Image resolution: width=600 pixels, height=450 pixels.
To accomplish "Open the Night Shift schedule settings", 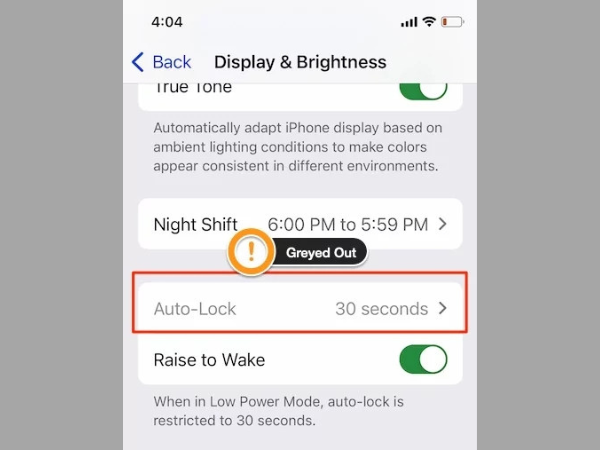I will tap(300, 224).
